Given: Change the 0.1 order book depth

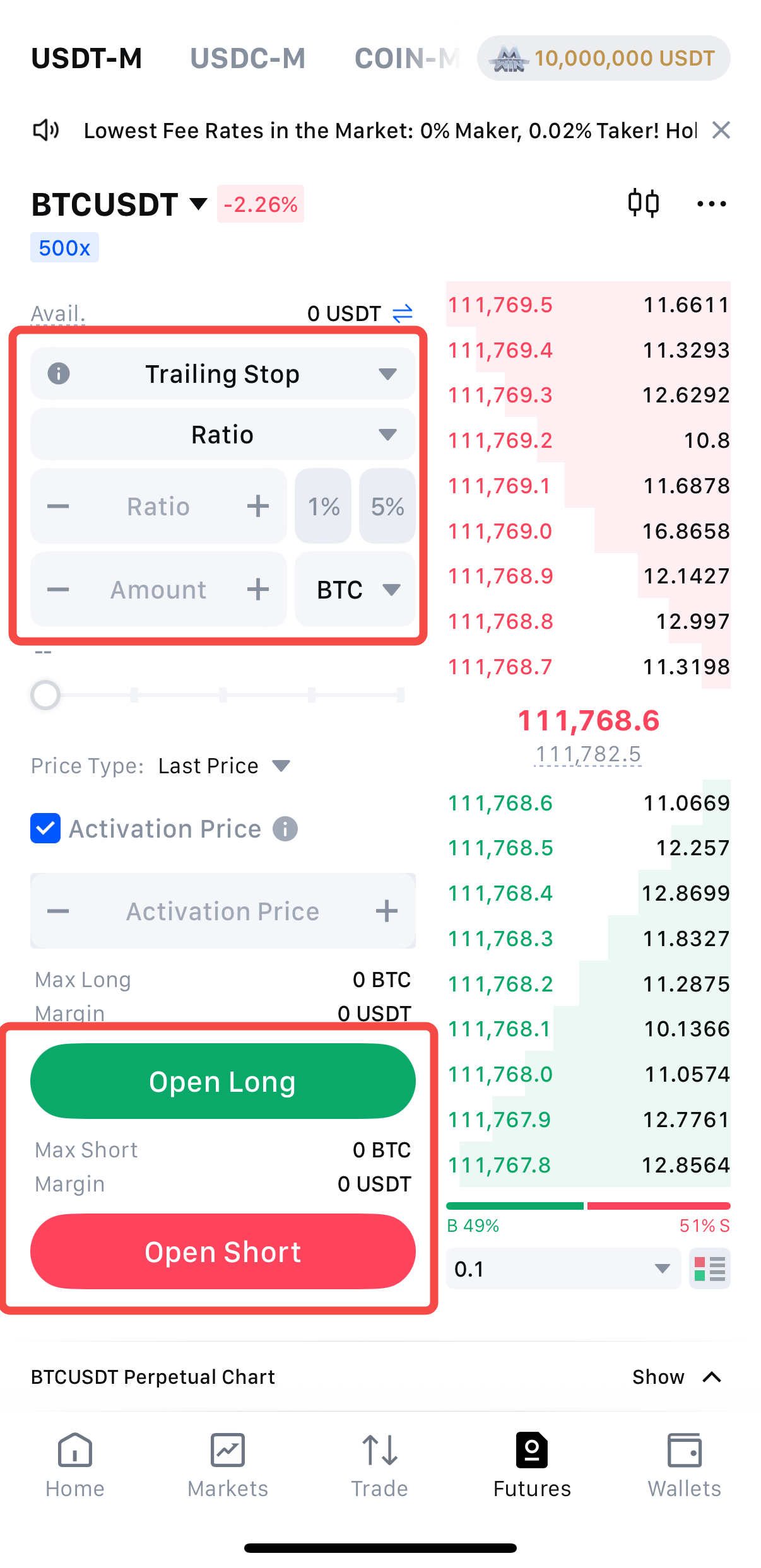Looking at the screenshot, I should point(563,1268).
